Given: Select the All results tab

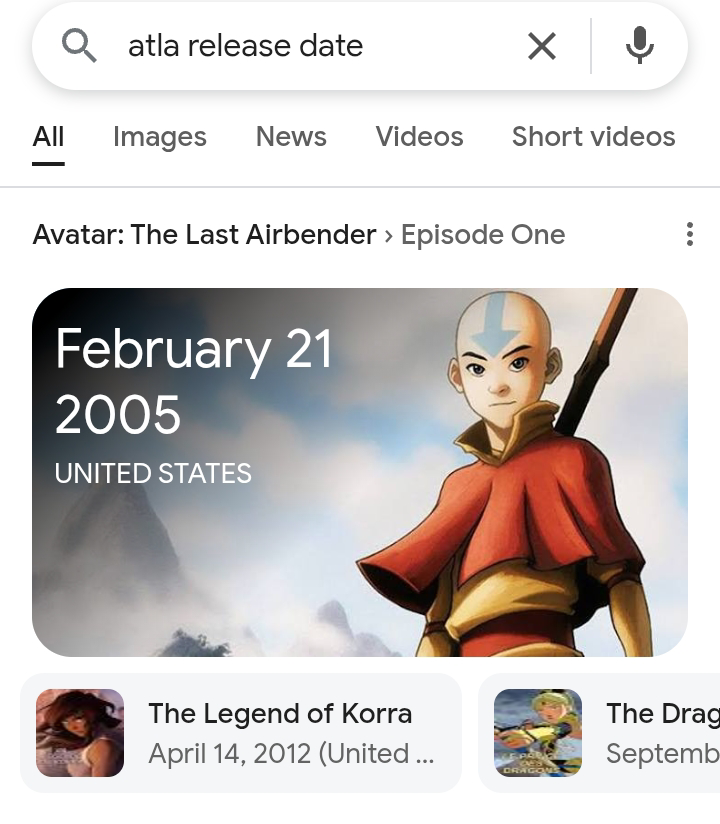Looking at the screenshot, I should pos(48,137).
